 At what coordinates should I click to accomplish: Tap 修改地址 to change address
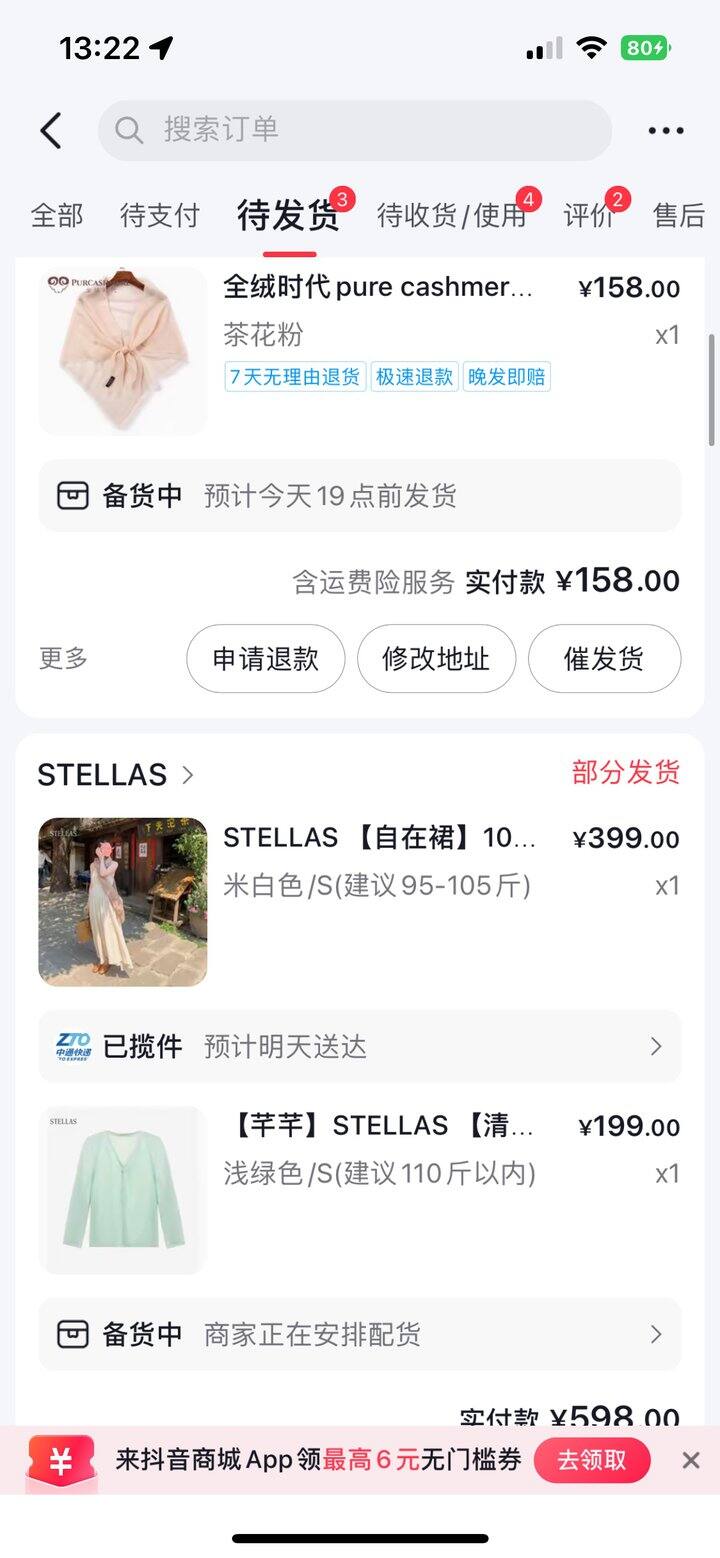[436, 658]
